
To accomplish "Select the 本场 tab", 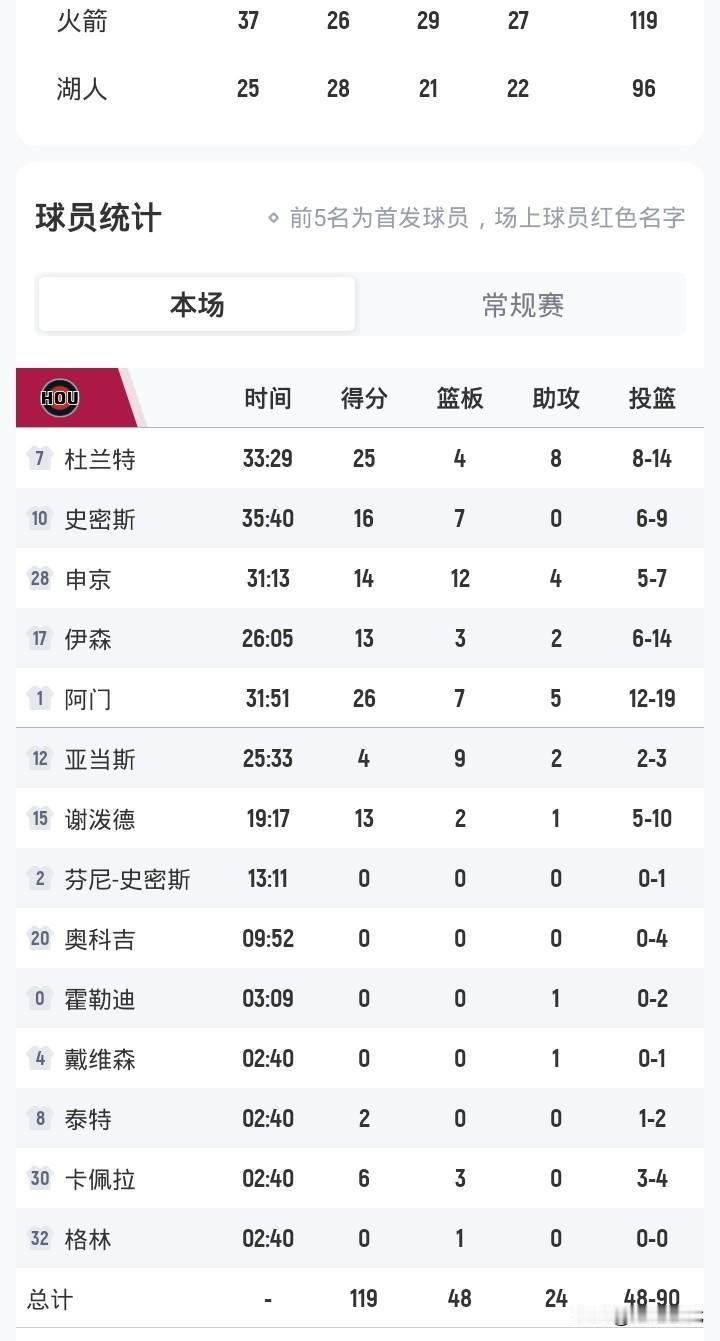I will pos(196,304).
